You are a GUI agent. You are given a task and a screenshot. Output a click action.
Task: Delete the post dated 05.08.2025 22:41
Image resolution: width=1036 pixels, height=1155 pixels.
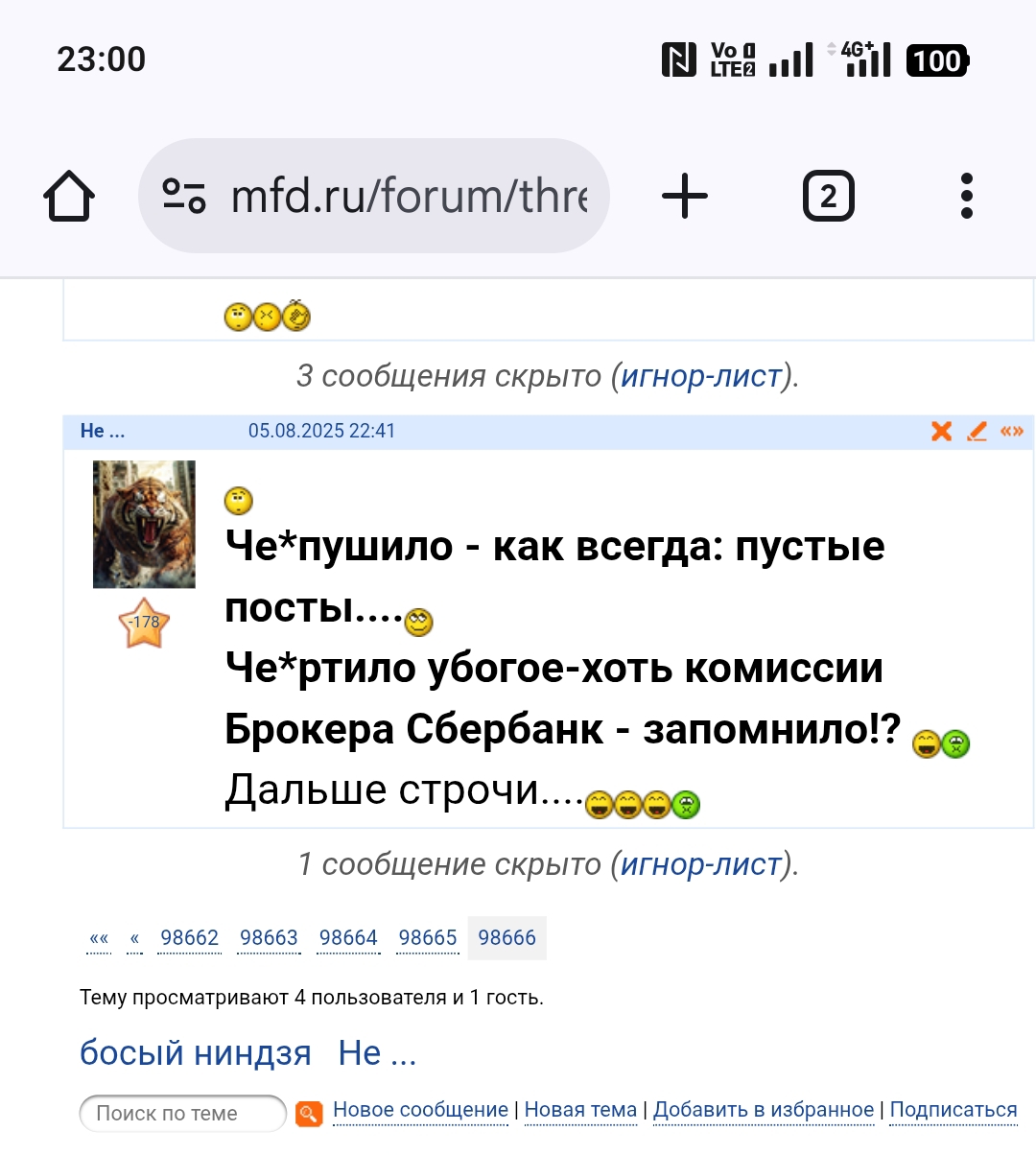942,432
